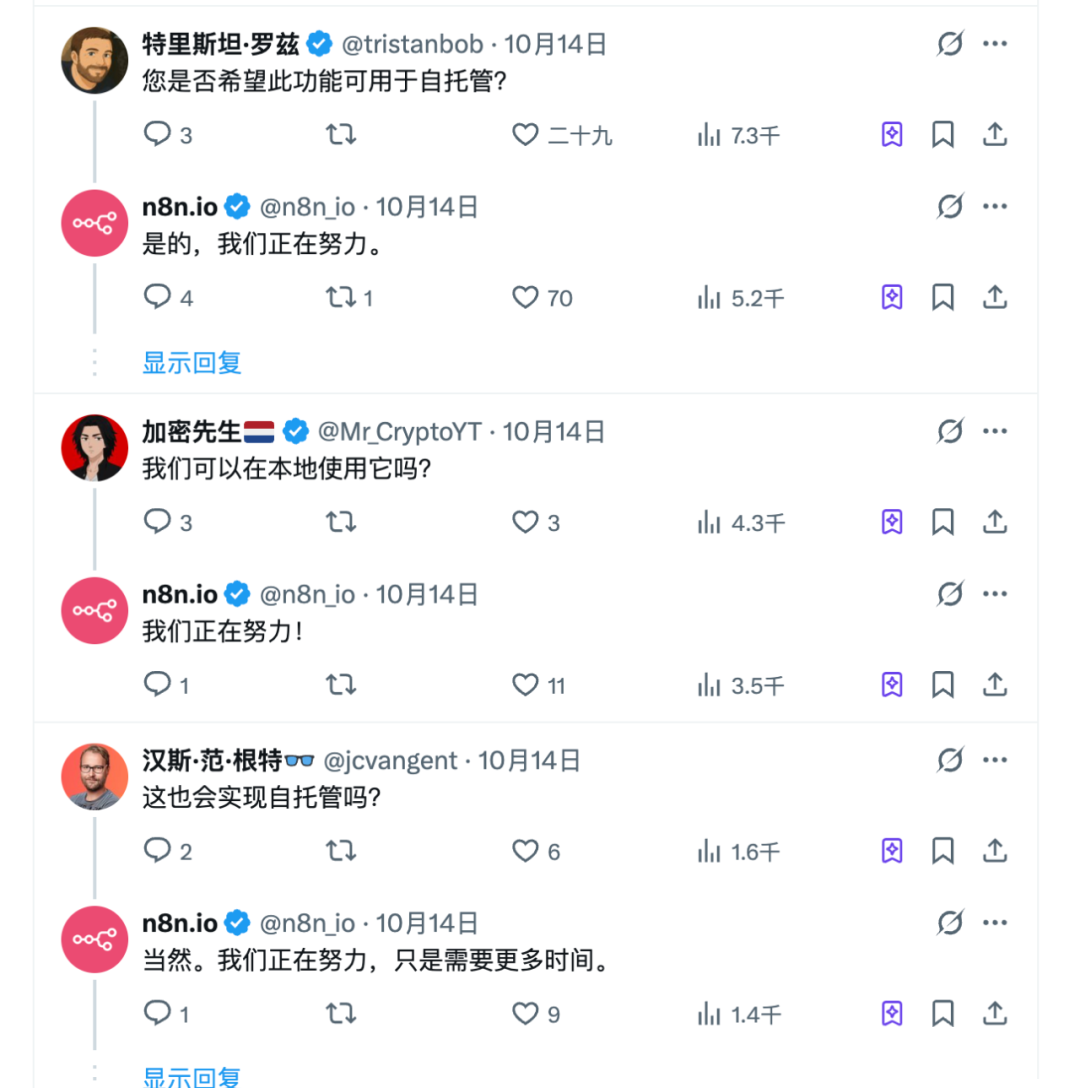This screenshot has width=1080, height=1088.
Task: Like 特里斯坦·罗兹's question about self-hosting
Action: (x=526, y=135)
